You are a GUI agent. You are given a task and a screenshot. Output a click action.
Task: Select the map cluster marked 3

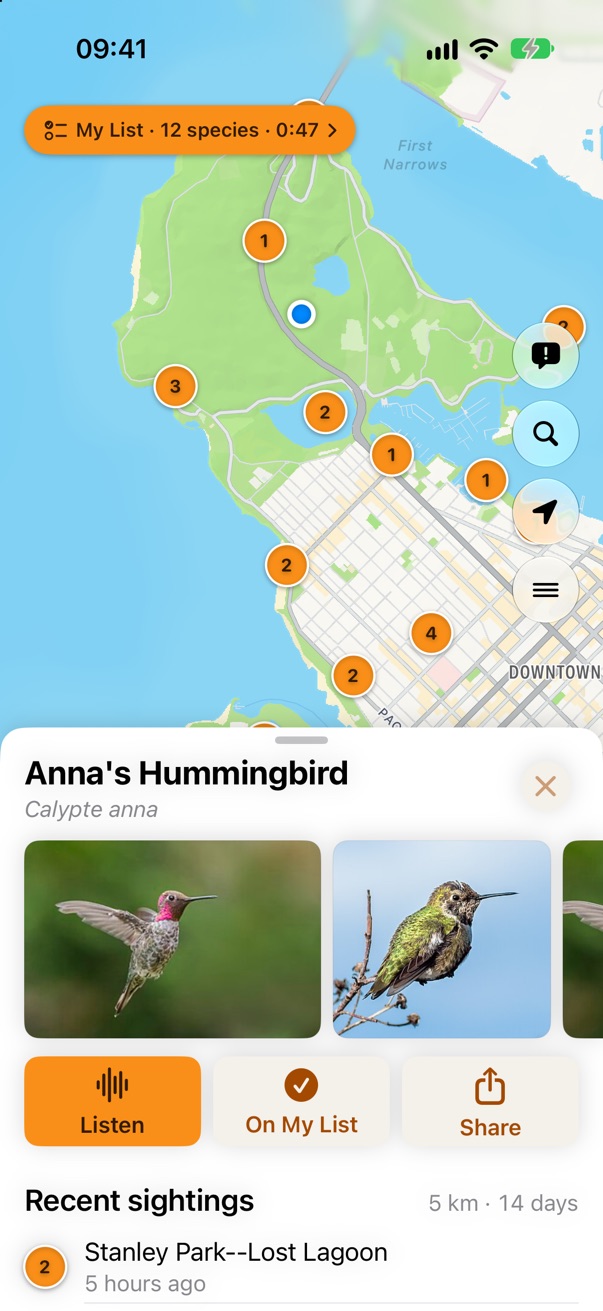[x=175, y=386]
